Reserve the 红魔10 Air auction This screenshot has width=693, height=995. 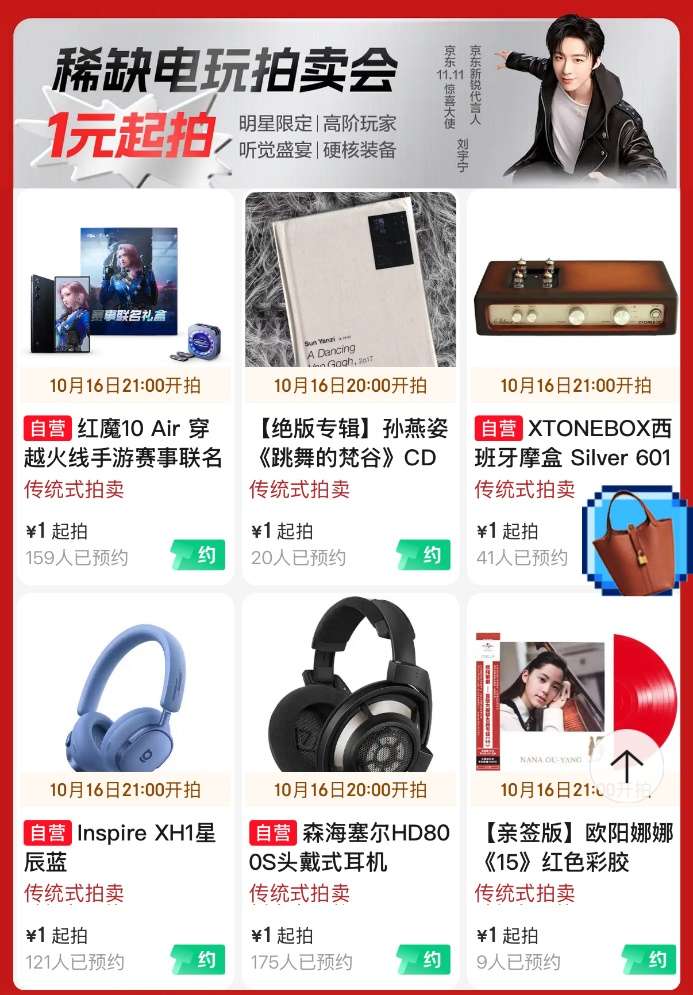coord(197,555)
